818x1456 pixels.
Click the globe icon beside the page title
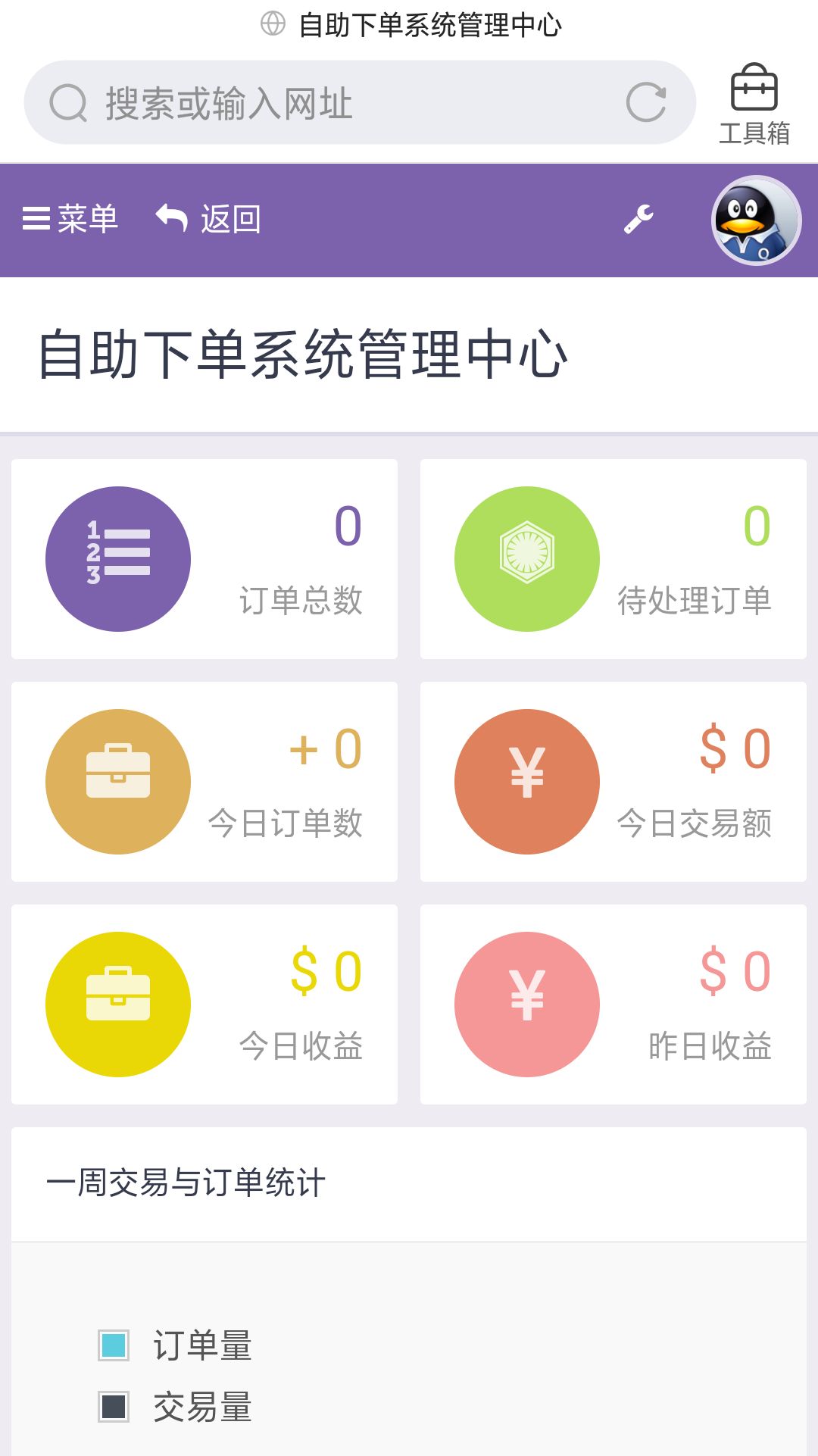pyautogui.click(x=272, y=23)
